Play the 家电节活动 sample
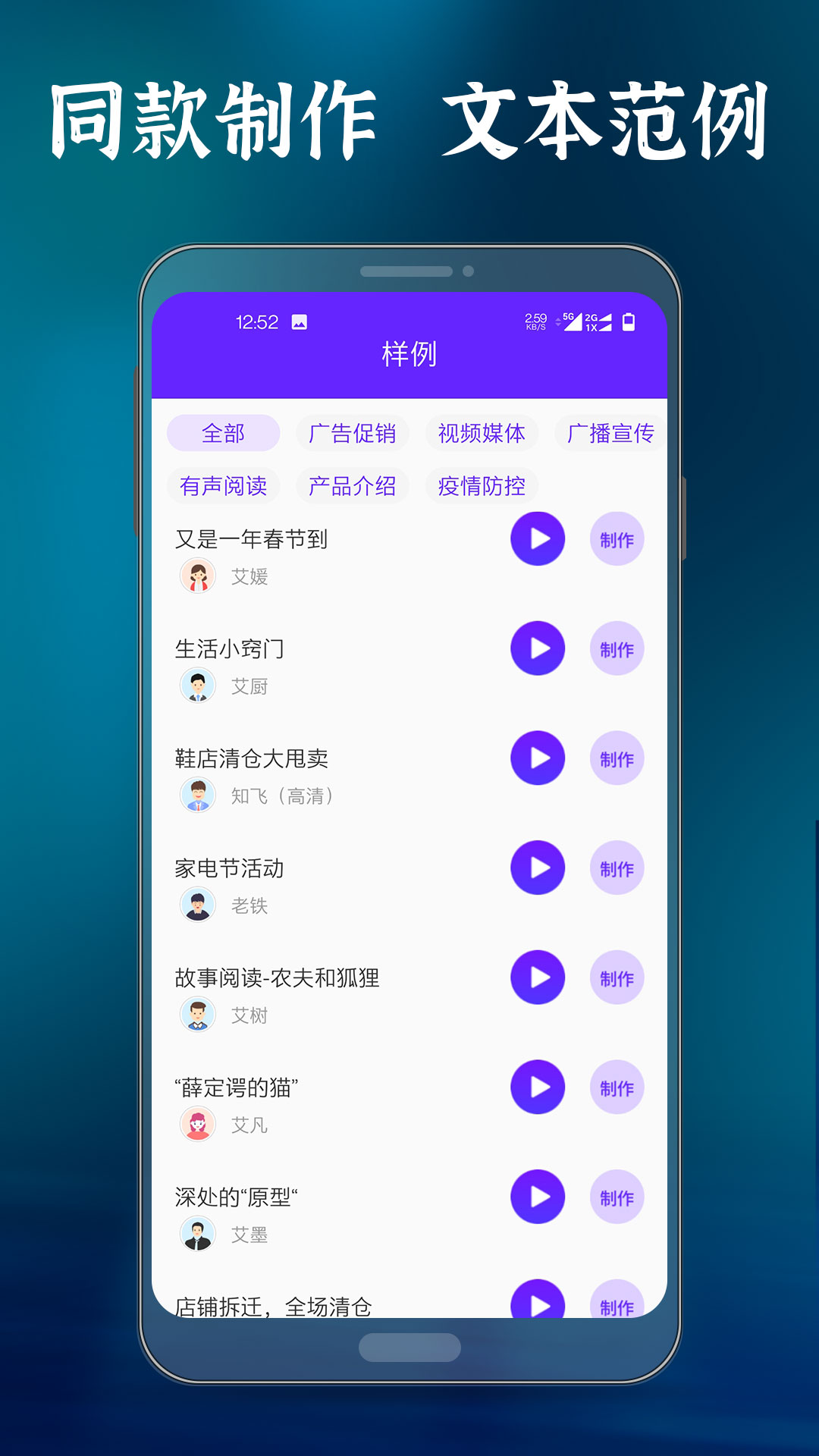 539,868
